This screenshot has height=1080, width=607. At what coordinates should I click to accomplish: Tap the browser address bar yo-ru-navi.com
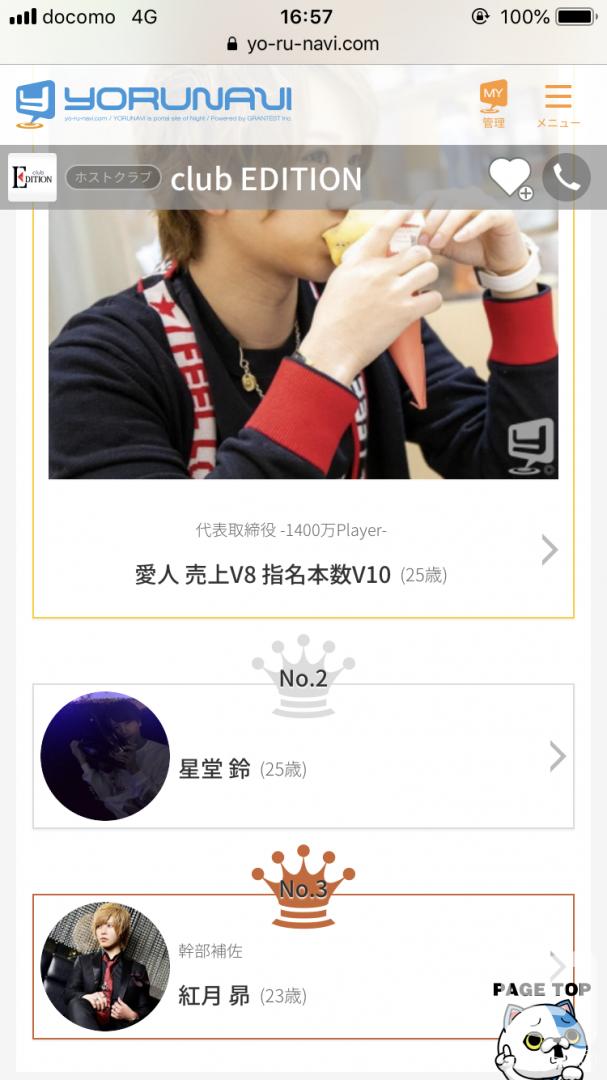click(x=303, y=44)
